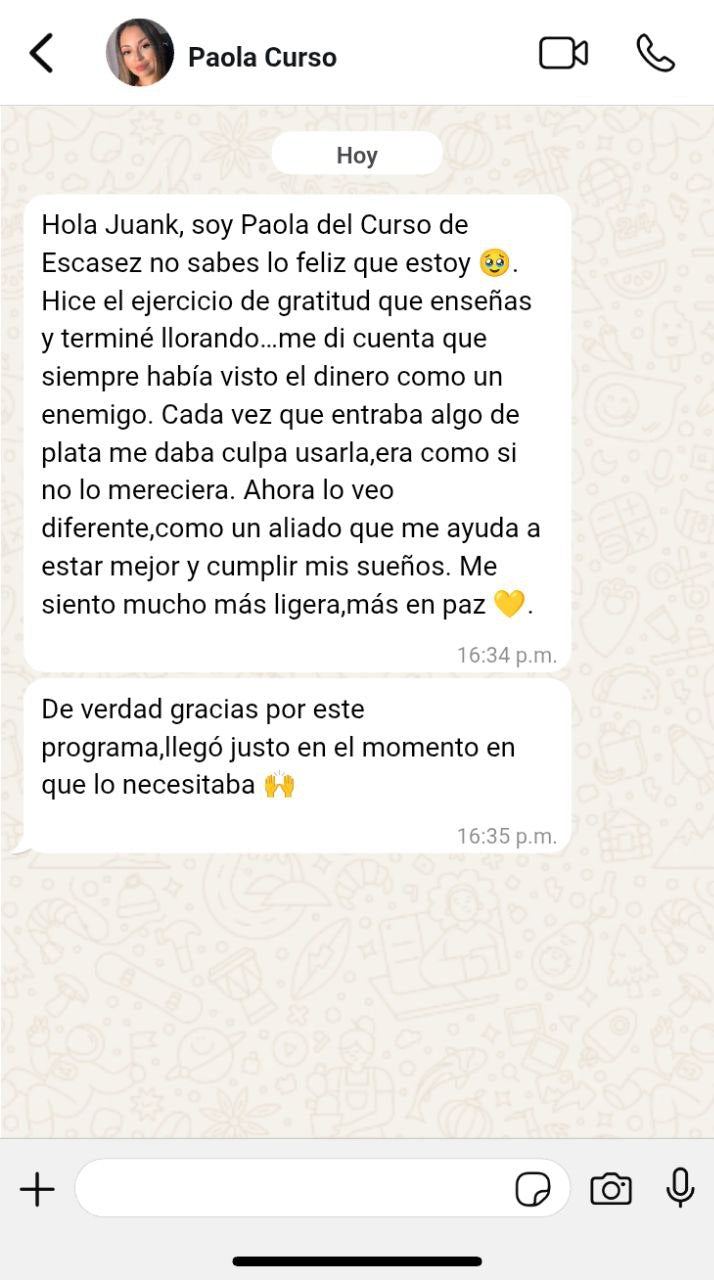Start a video call with Paola Curso
The height and width of the screenshot is (1280, 714).
point(563,54)
